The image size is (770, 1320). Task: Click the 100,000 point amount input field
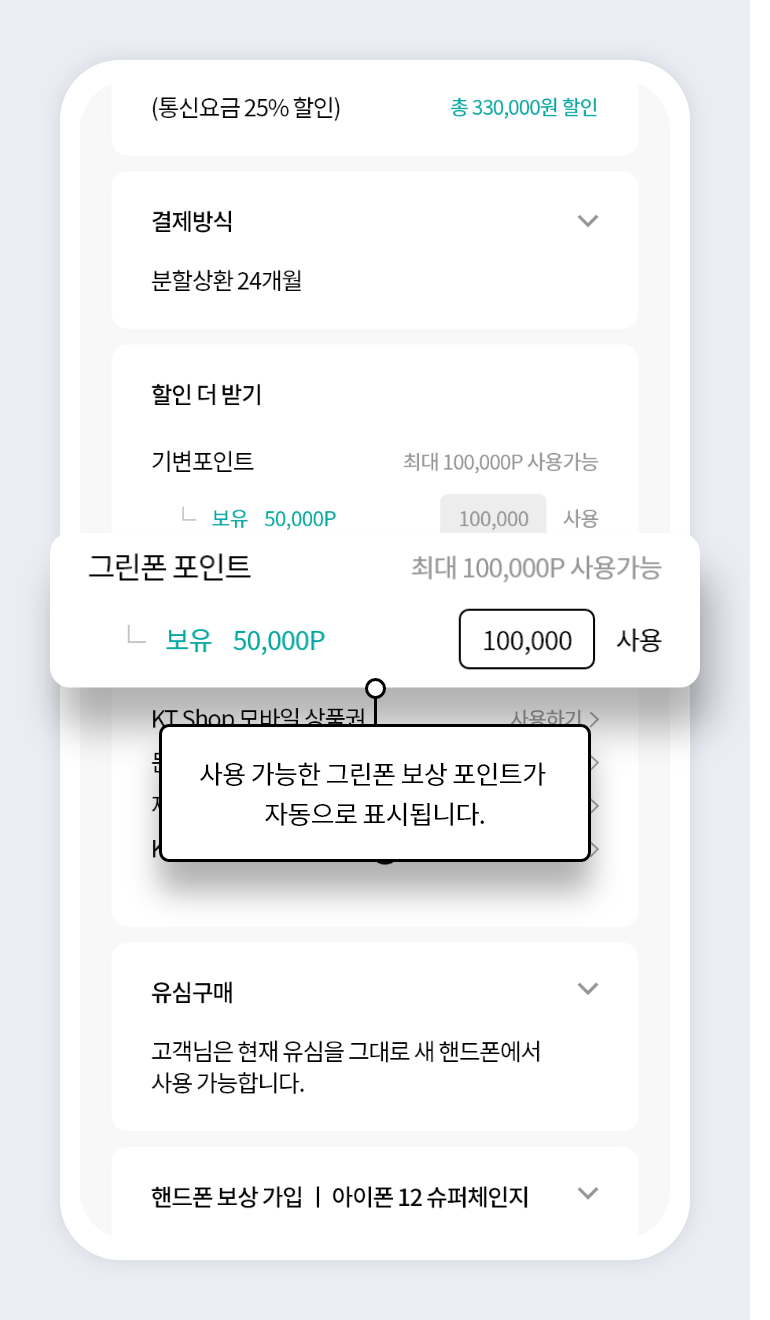[x=526, y=639]
